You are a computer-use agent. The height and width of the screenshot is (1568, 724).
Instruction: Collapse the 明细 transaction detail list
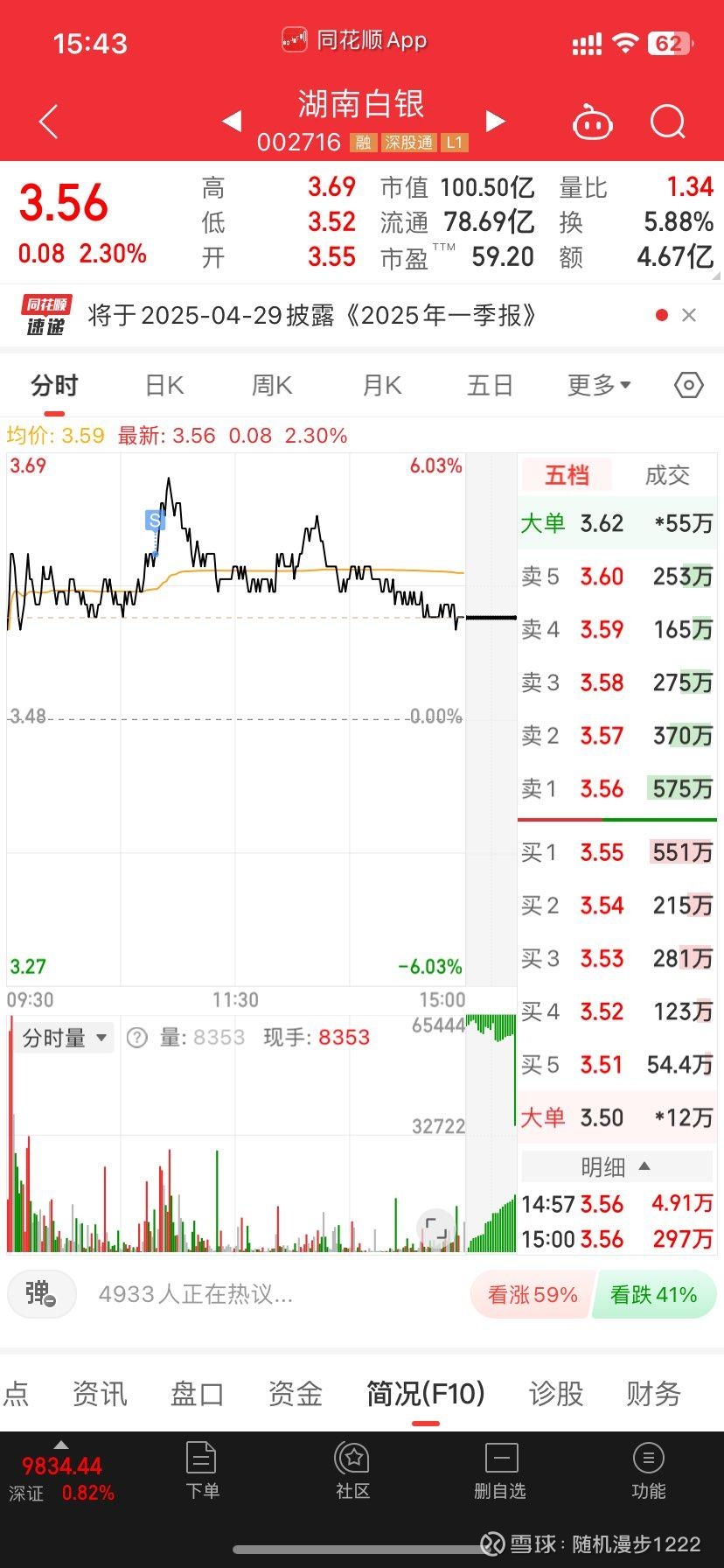click(616, 1165)
